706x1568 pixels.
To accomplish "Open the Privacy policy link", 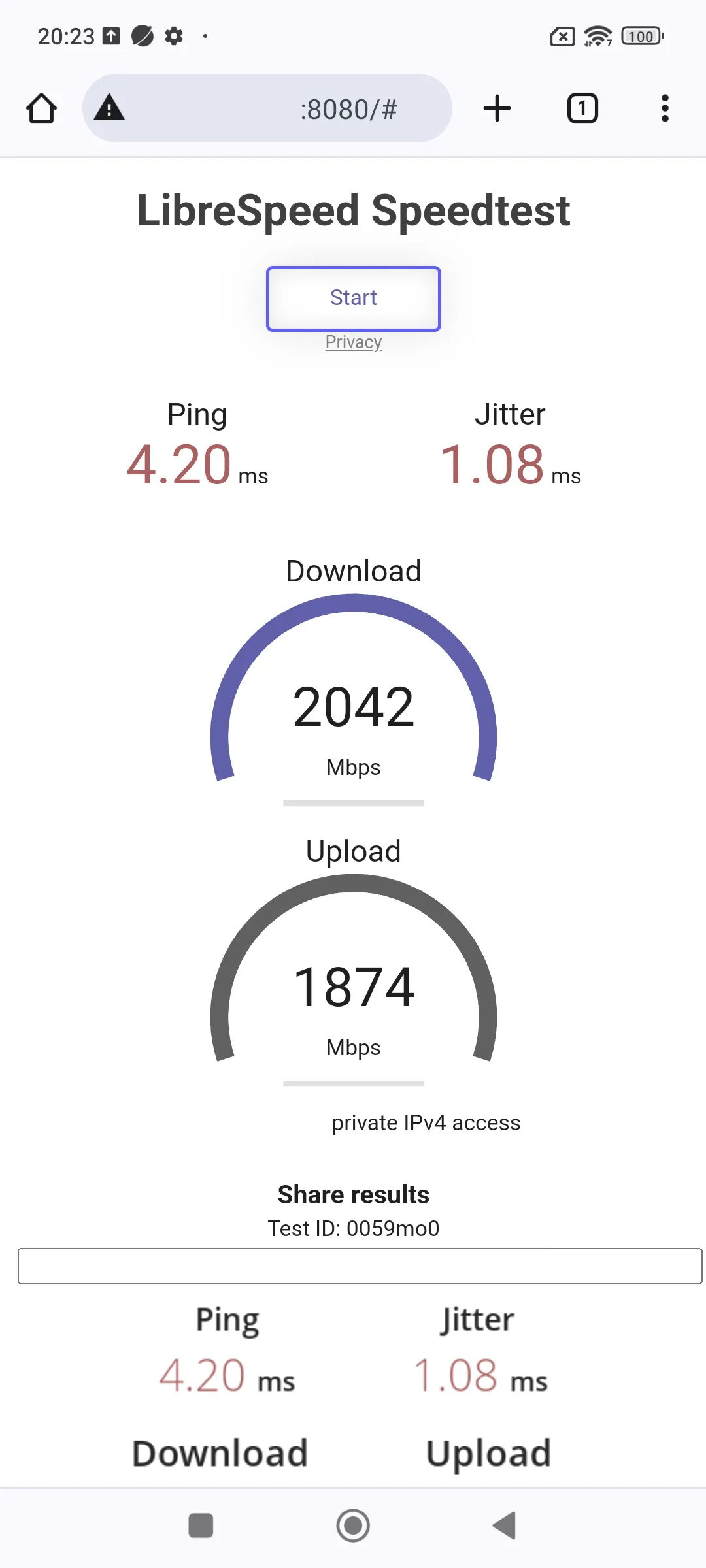I will coord(353,342).
